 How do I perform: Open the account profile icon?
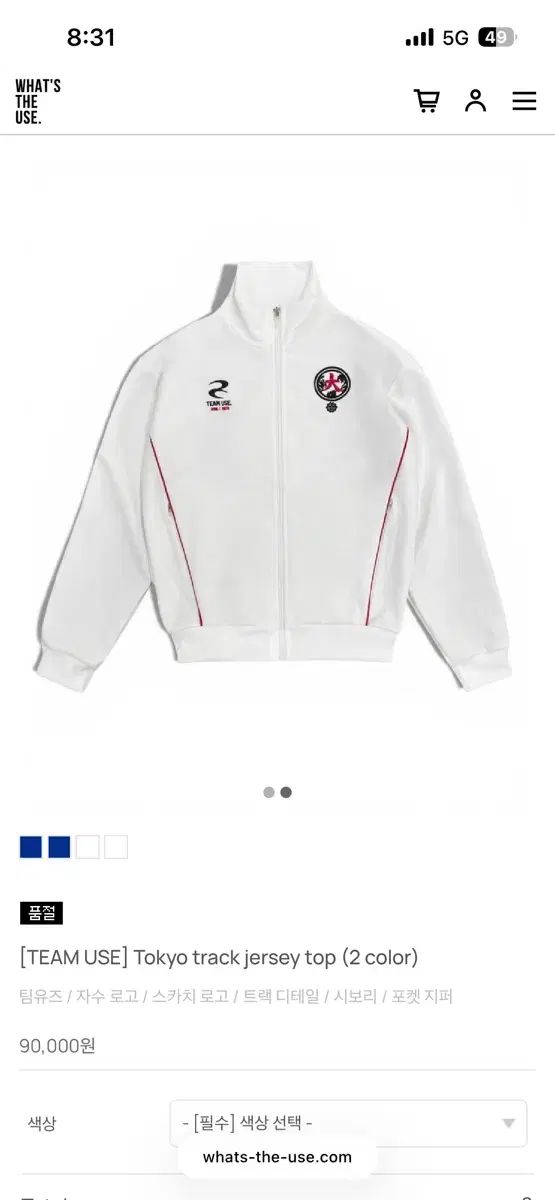(x=476, y=101)
